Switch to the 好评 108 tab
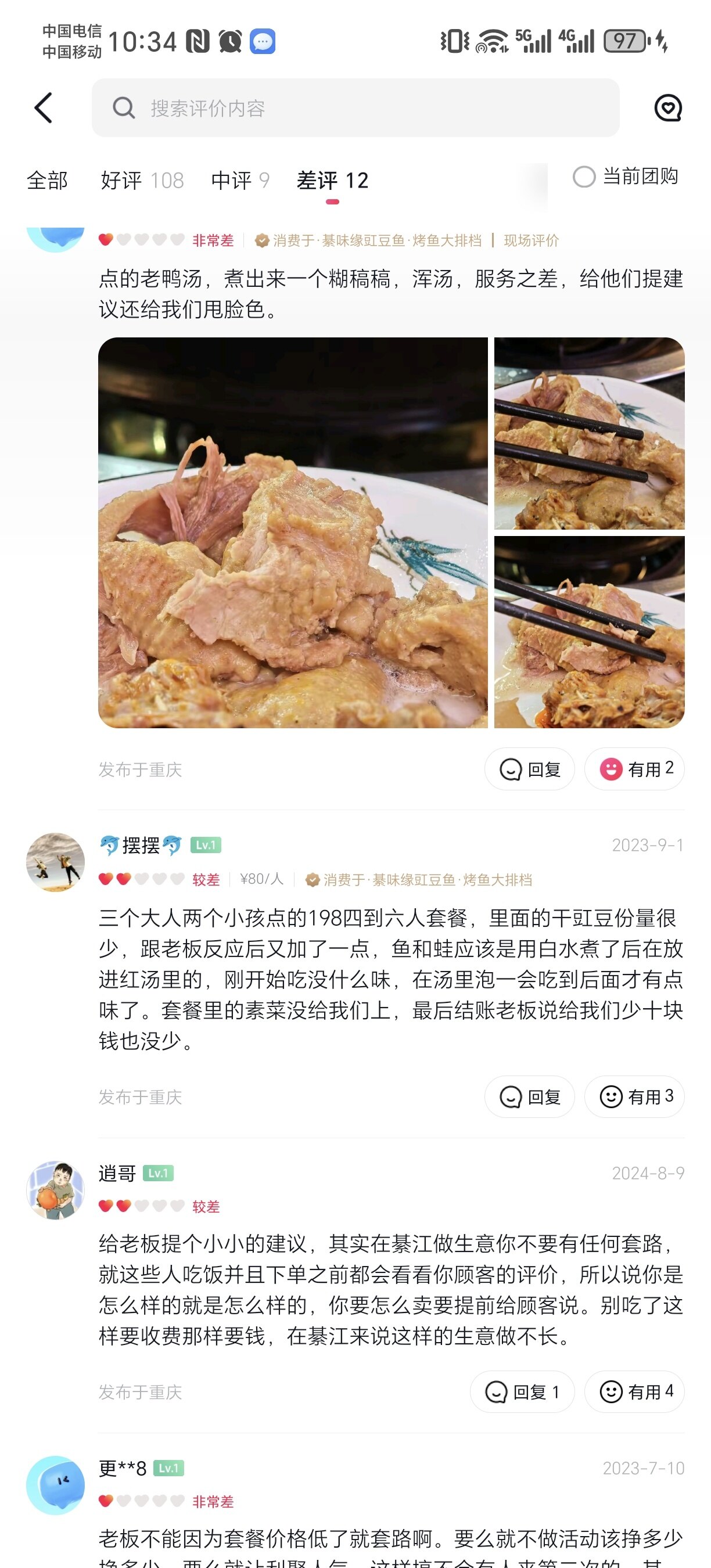711x1568 pixels. [x=142, y=180]
